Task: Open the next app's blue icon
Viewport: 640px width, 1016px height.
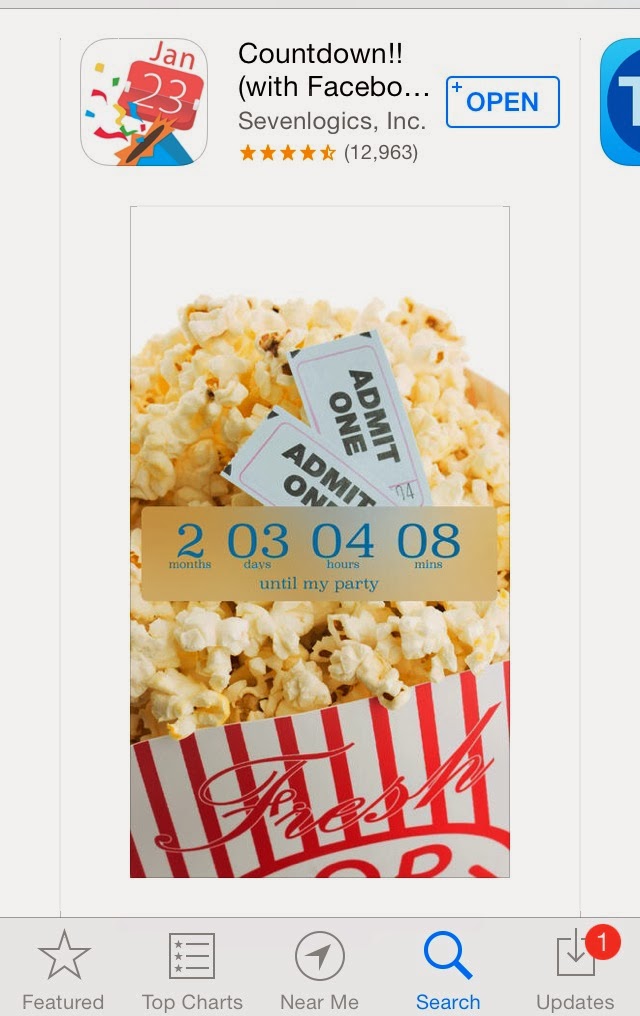Action: click(622, 102)
